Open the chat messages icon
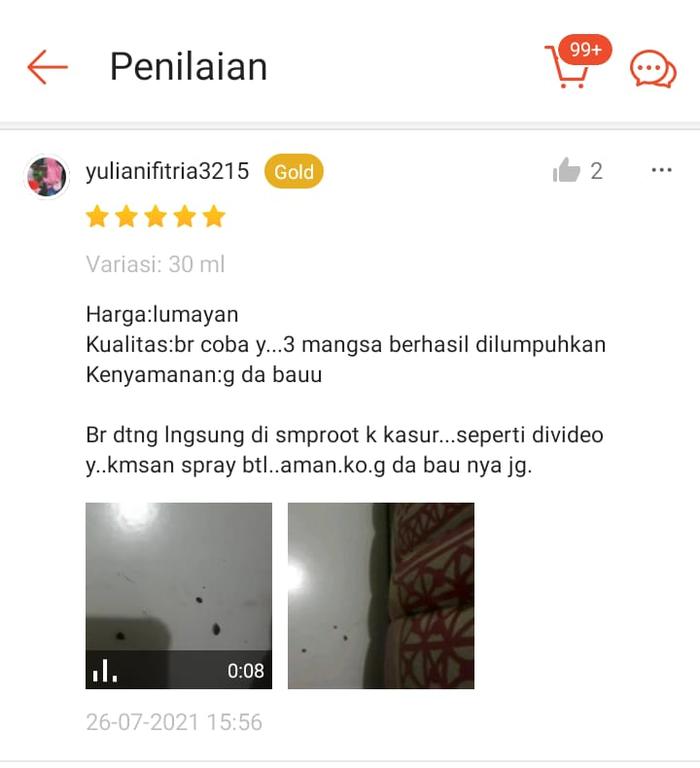 [653, 69]
